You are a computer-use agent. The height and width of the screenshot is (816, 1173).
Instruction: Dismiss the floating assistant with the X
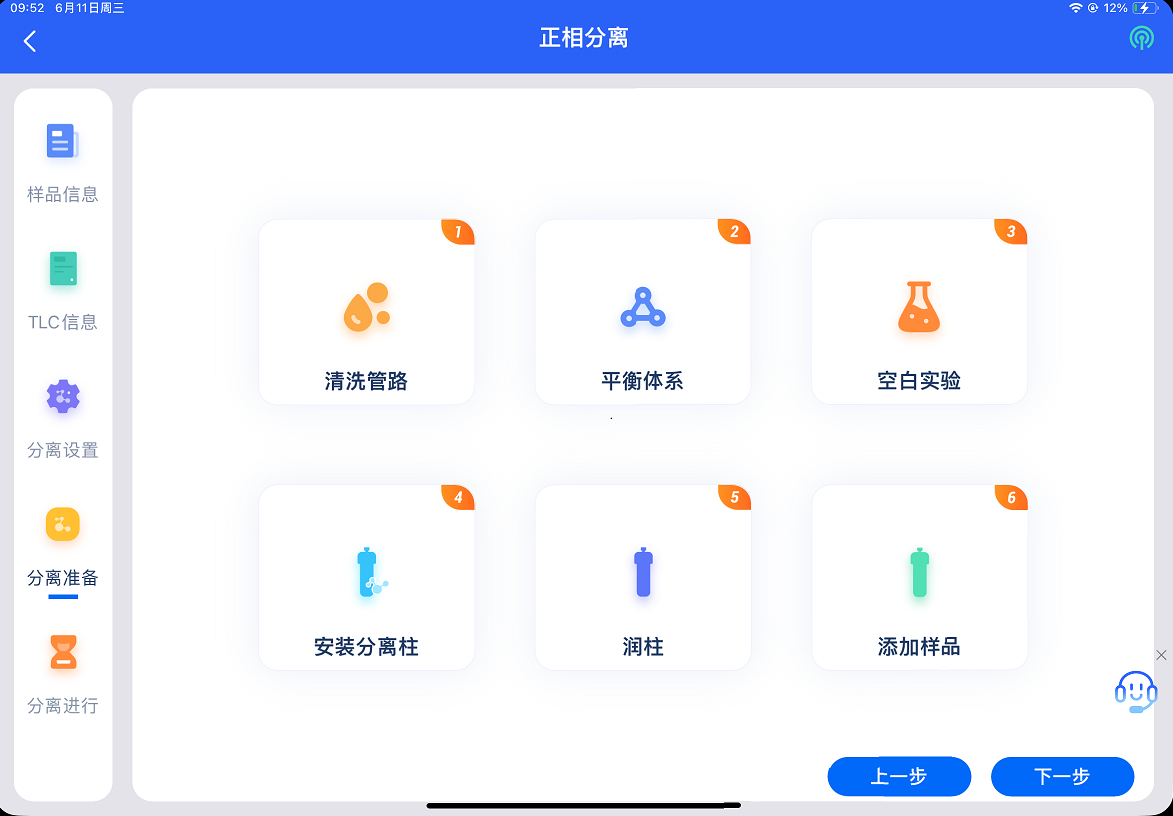1161,655
